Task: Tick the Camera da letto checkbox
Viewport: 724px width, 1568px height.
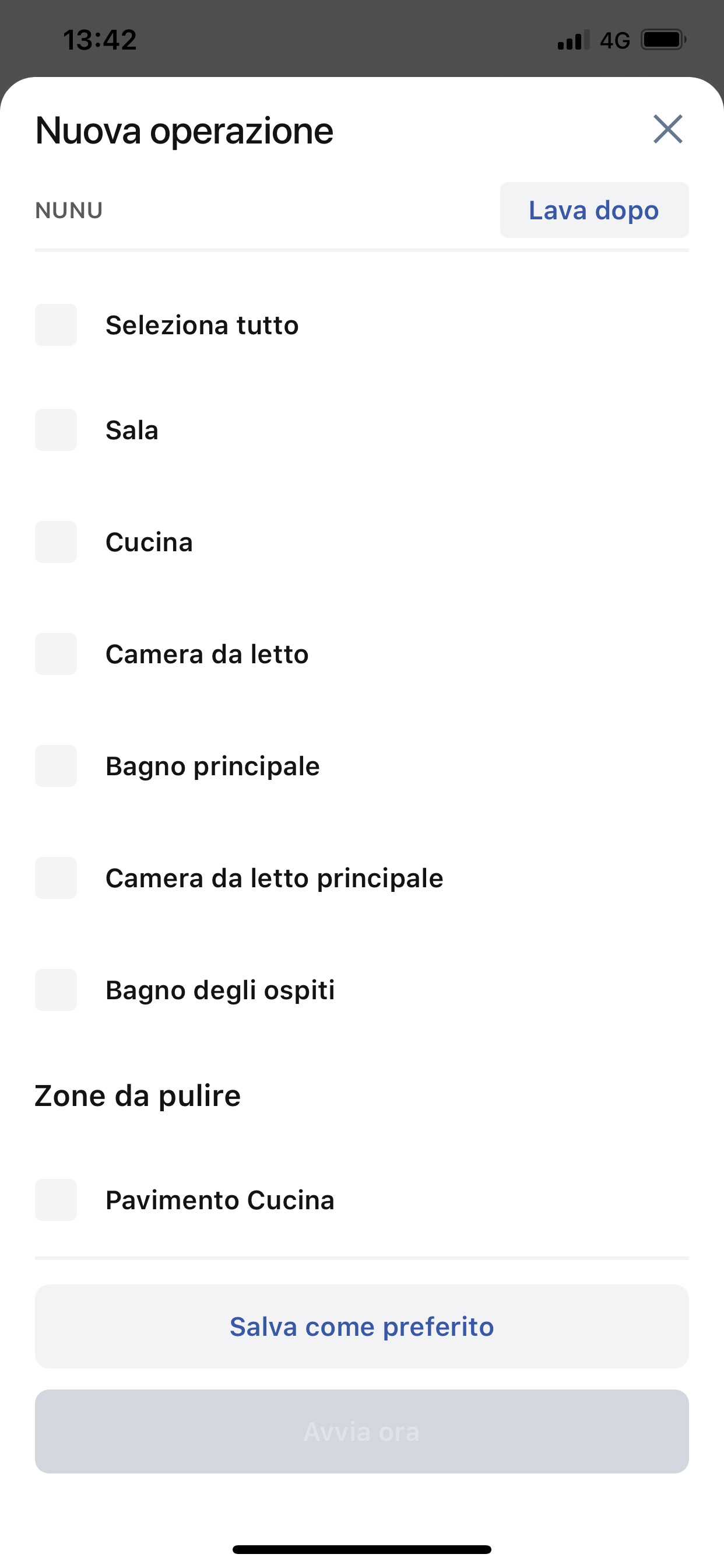Action: click(x=56, y=654)
